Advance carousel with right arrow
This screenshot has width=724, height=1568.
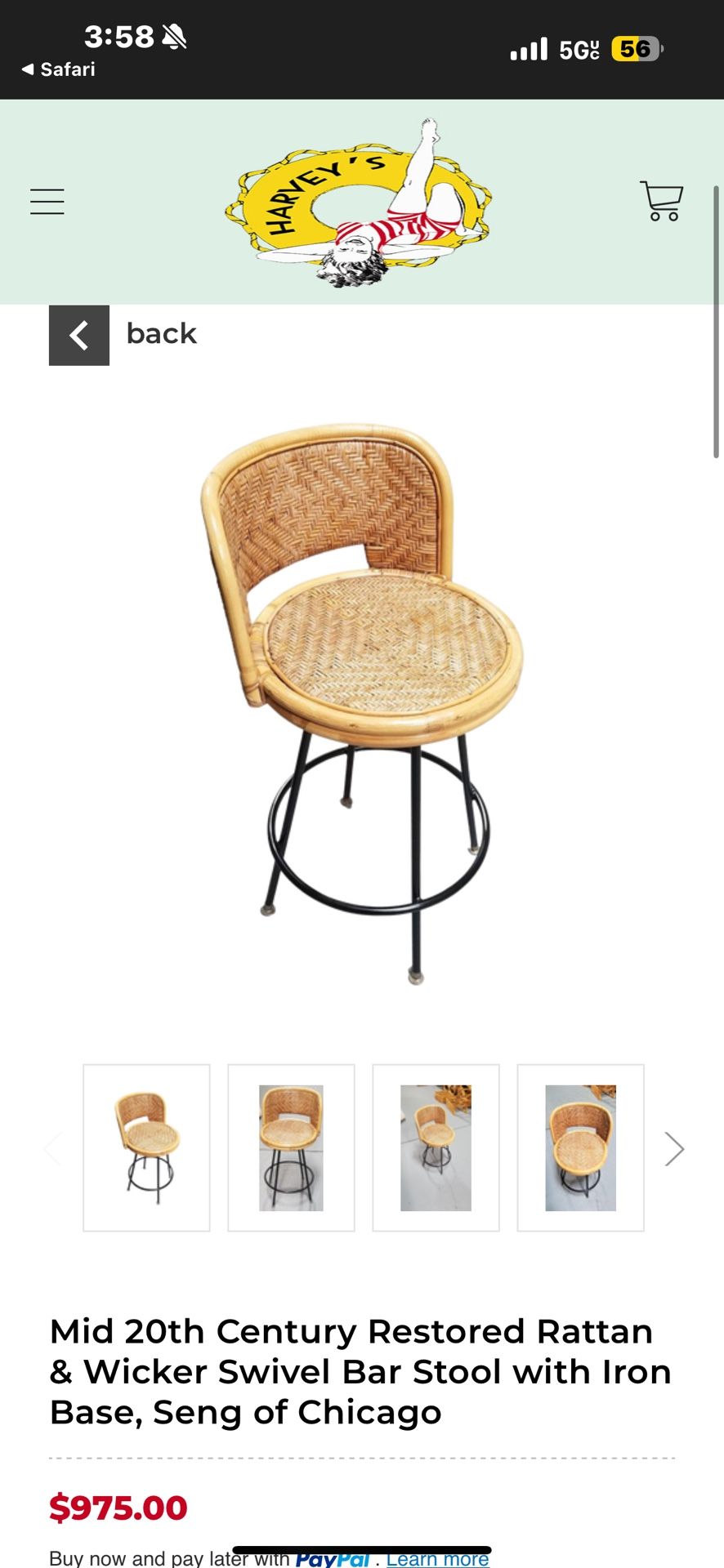(x=673, y=1147)
